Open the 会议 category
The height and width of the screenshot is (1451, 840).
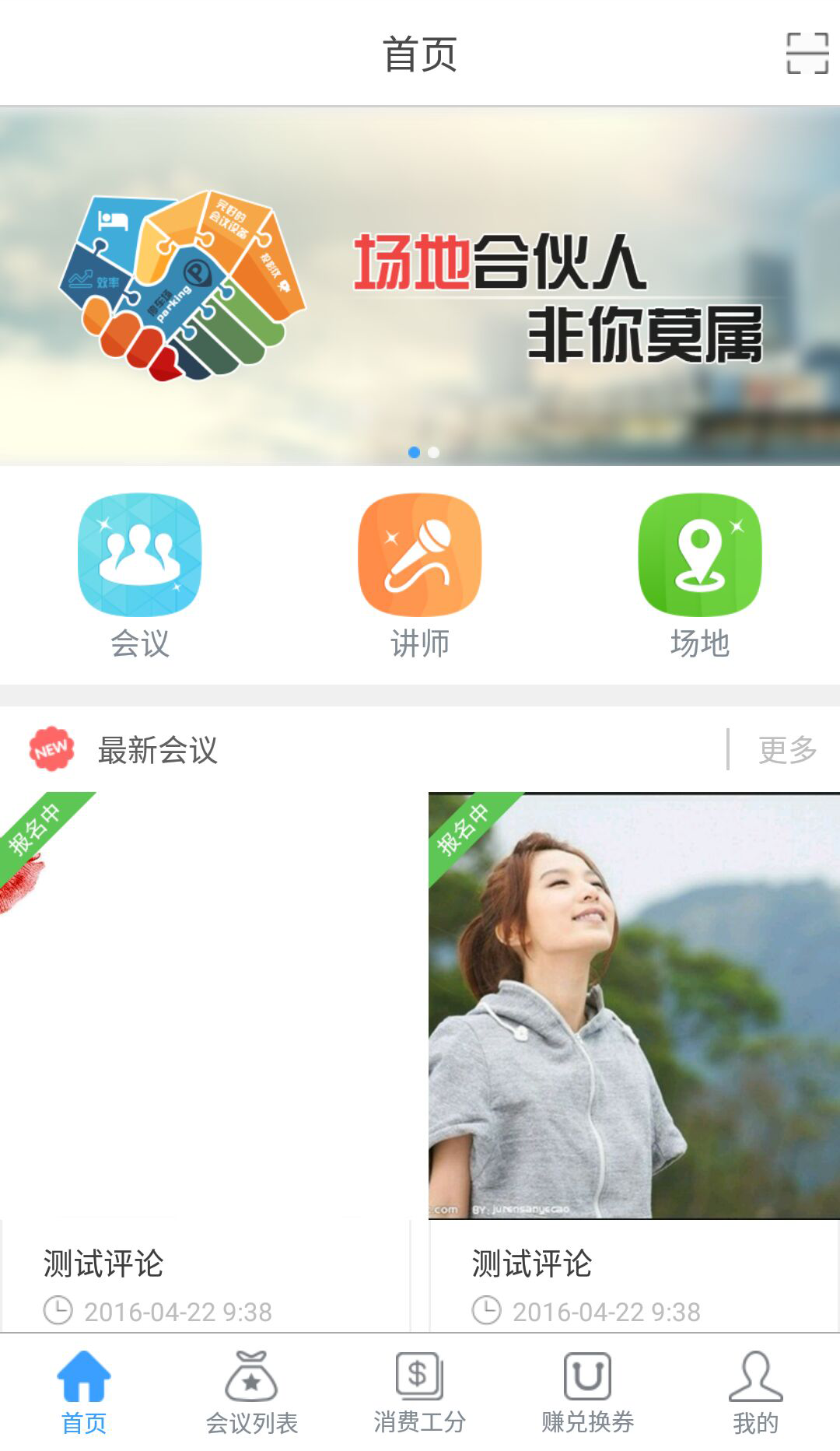140,576
